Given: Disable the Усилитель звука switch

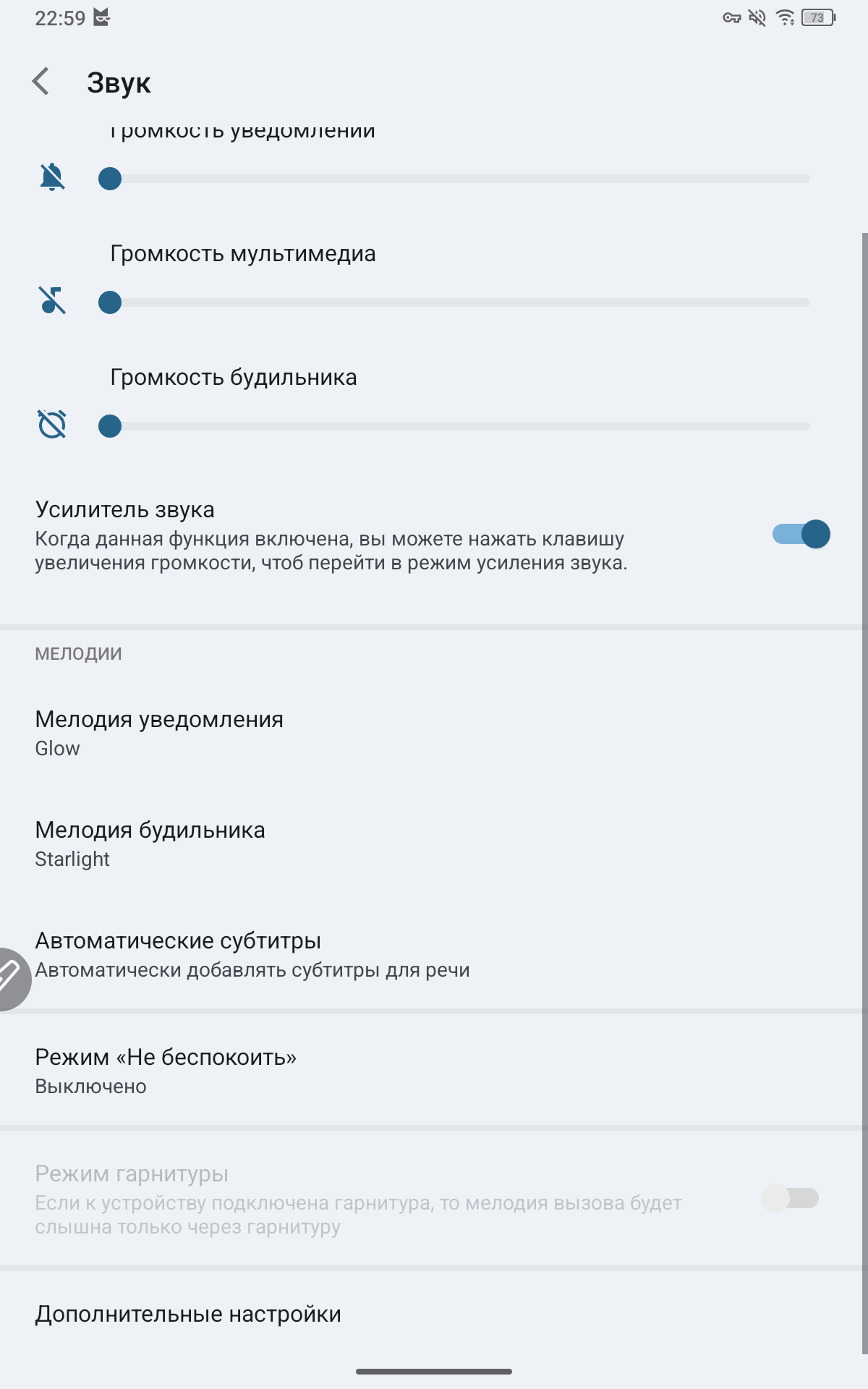Looking at the screenshot, I should tap(801, 535).
